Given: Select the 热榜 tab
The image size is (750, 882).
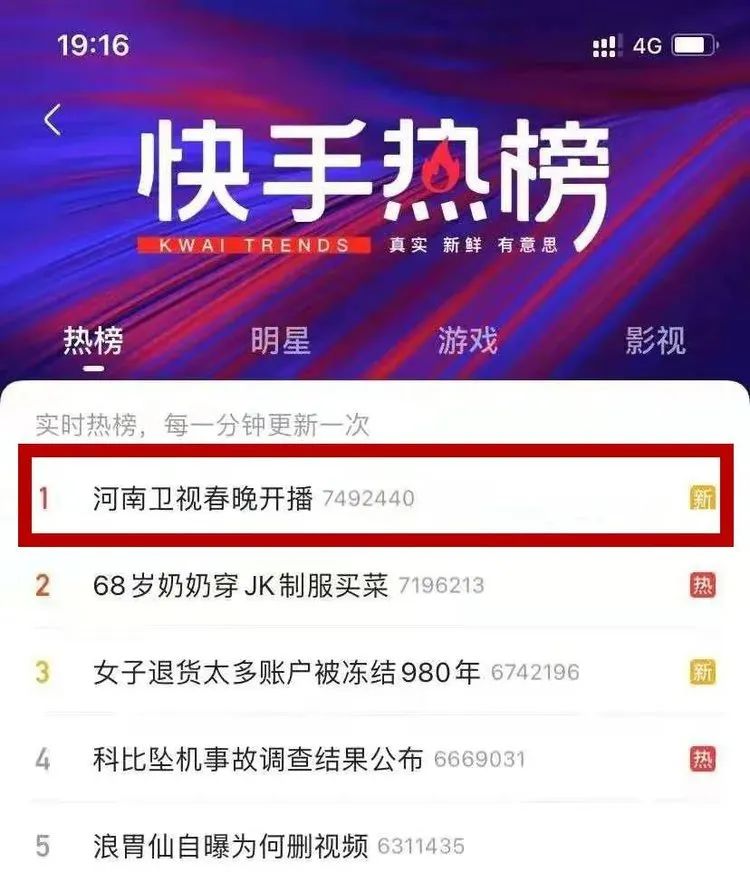Looking at the screenshot, I should (93, 340).
